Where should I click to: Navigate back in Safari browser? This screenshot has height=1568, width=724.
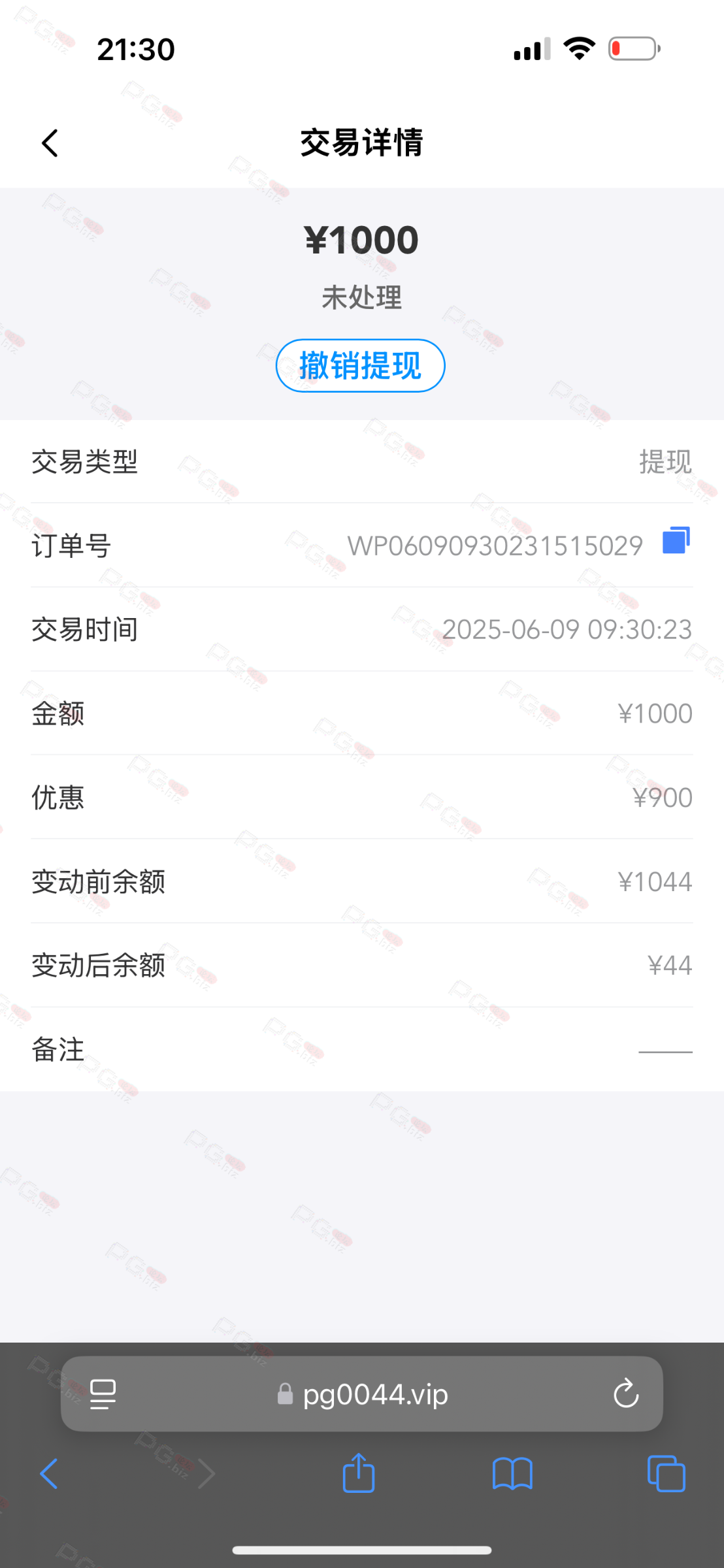point(49,1474)
